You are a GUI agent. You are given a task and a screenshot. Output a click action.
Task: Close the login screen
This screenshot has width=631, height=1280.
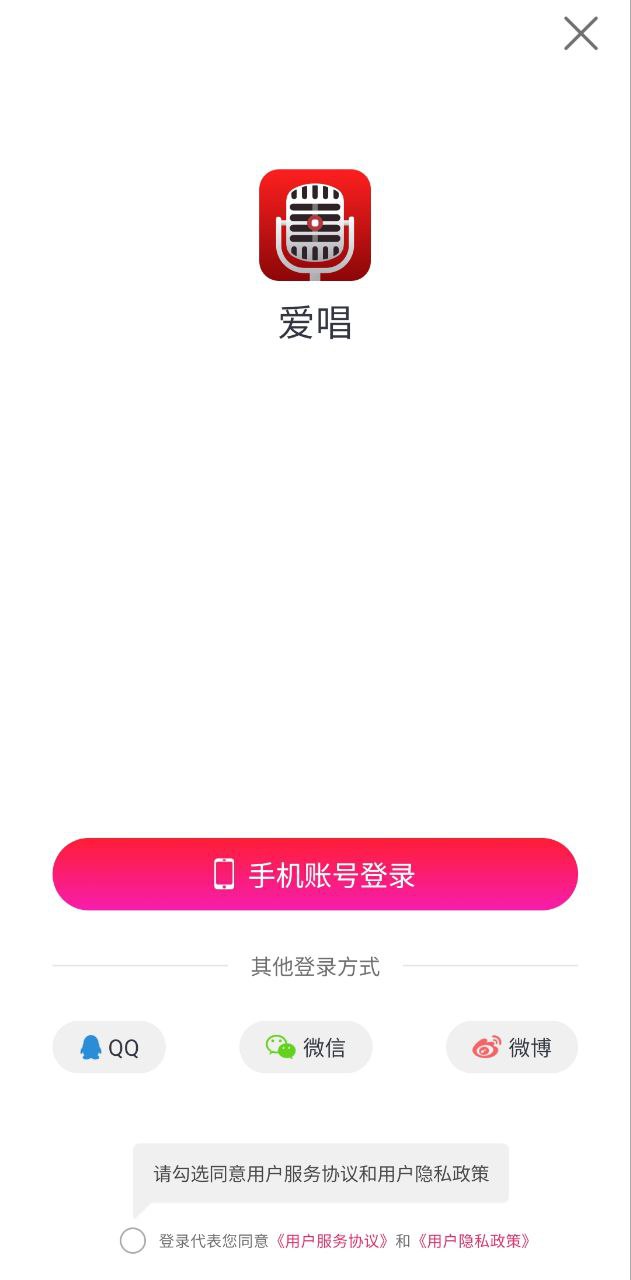(x=580, y=34)
